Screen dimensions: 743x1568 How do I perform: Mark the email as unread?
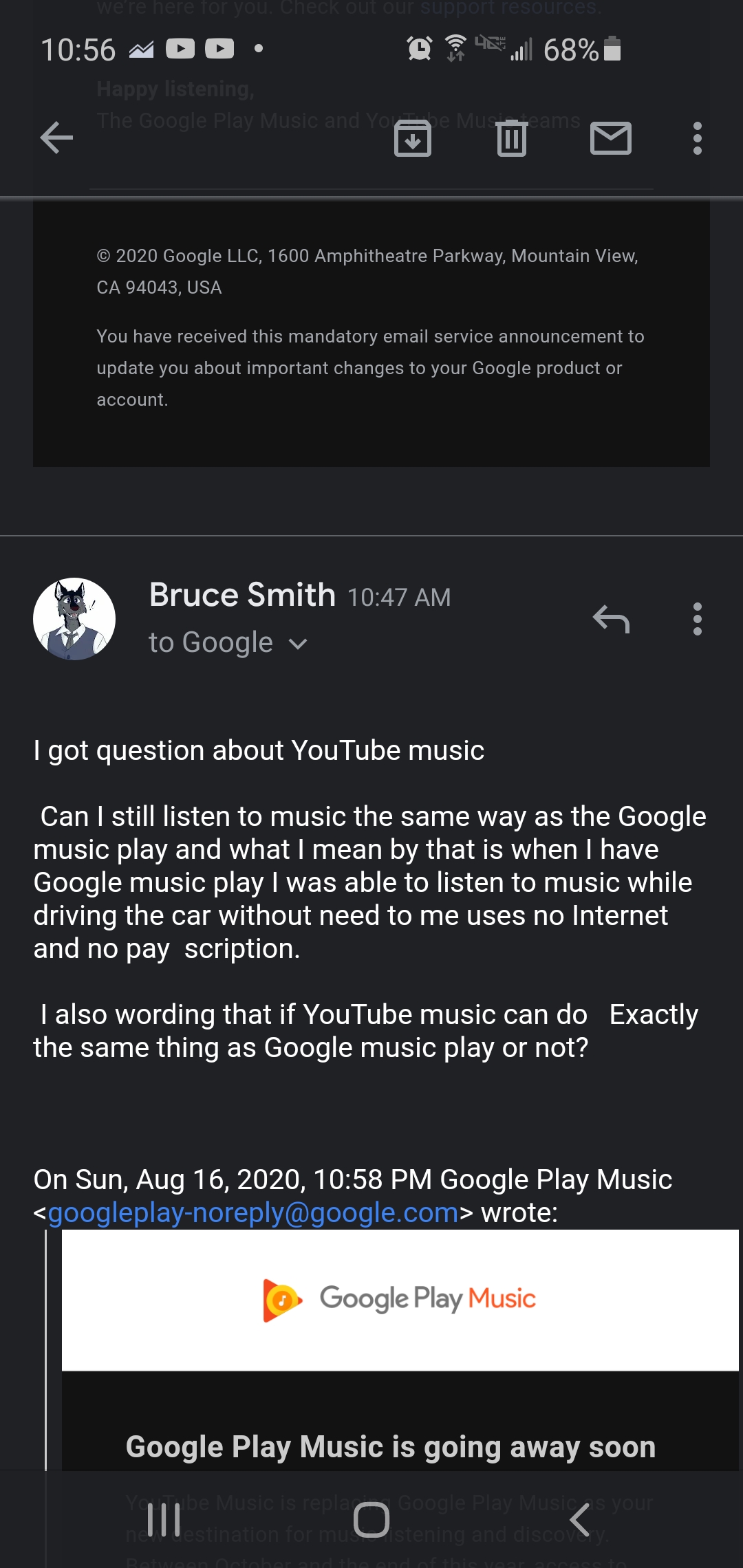pos(611,138)
